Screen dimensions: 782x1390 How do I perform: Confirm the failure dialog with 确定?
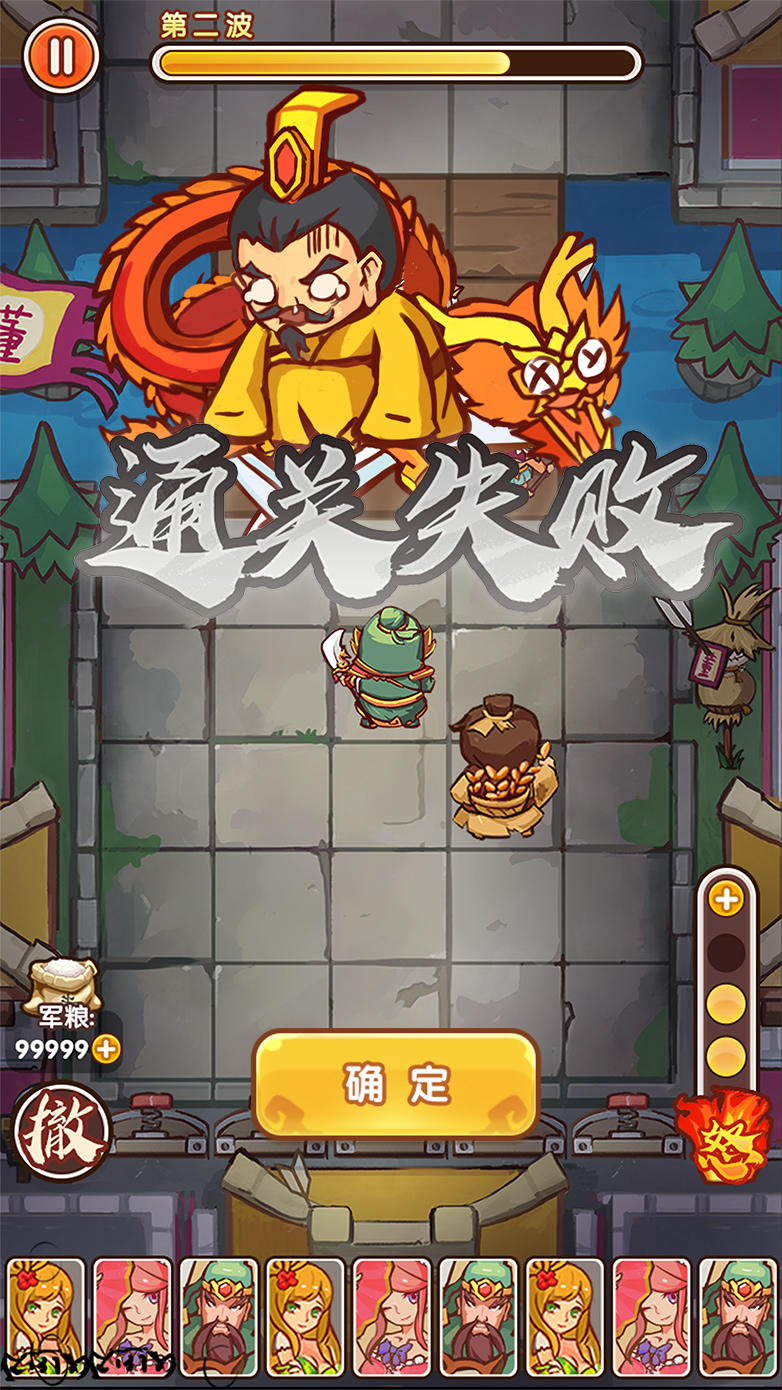coord(396,1085)
